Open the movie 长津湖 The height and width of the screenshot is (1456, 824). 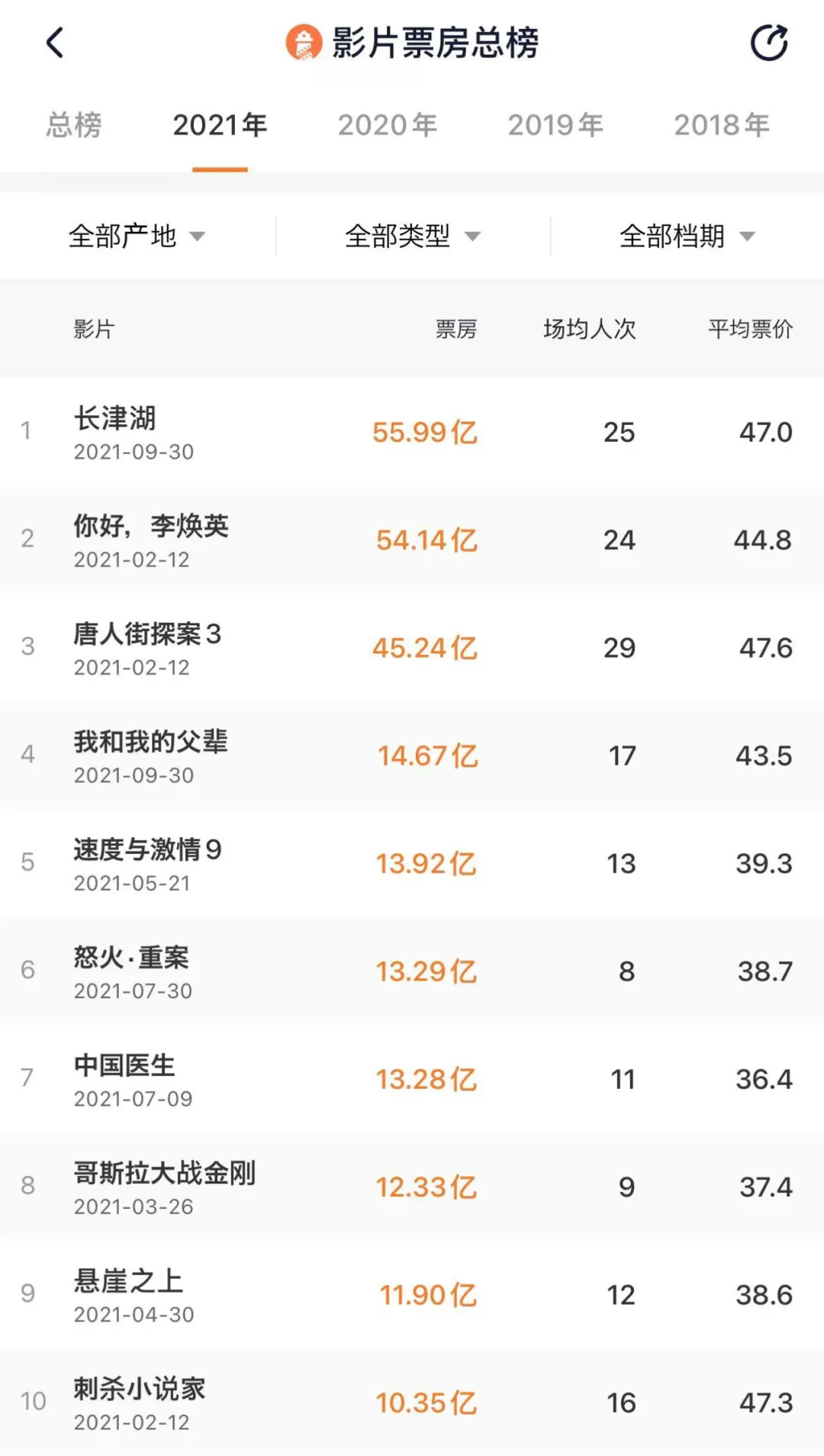coord(116,419)
